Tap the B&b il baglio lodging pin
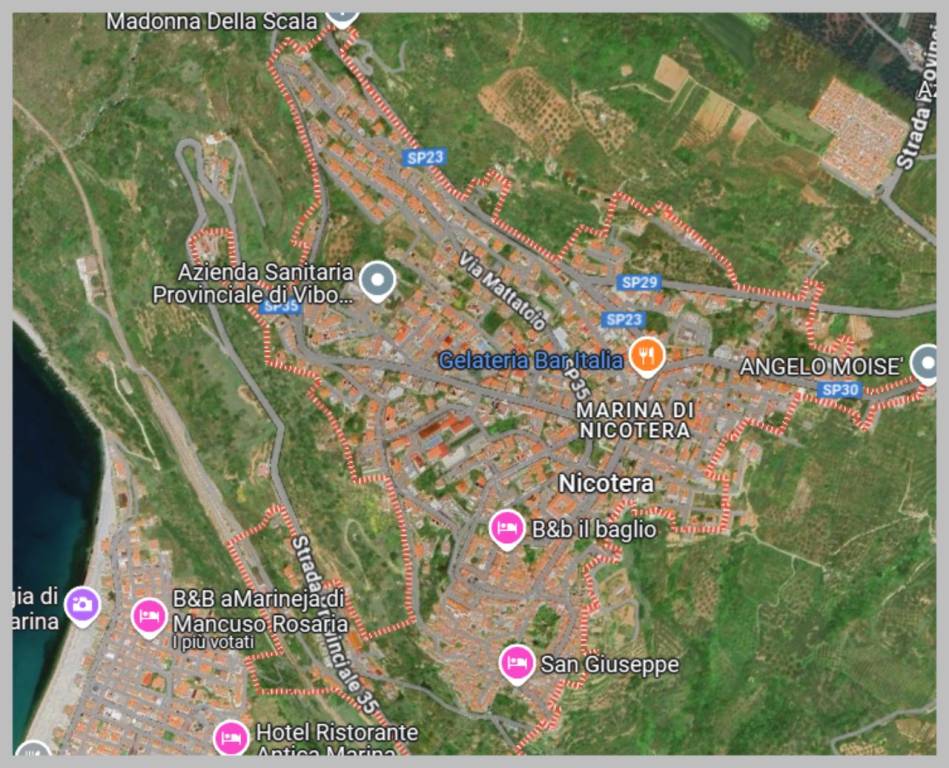The height and width of the screenshot is (768, 949). 507,528
